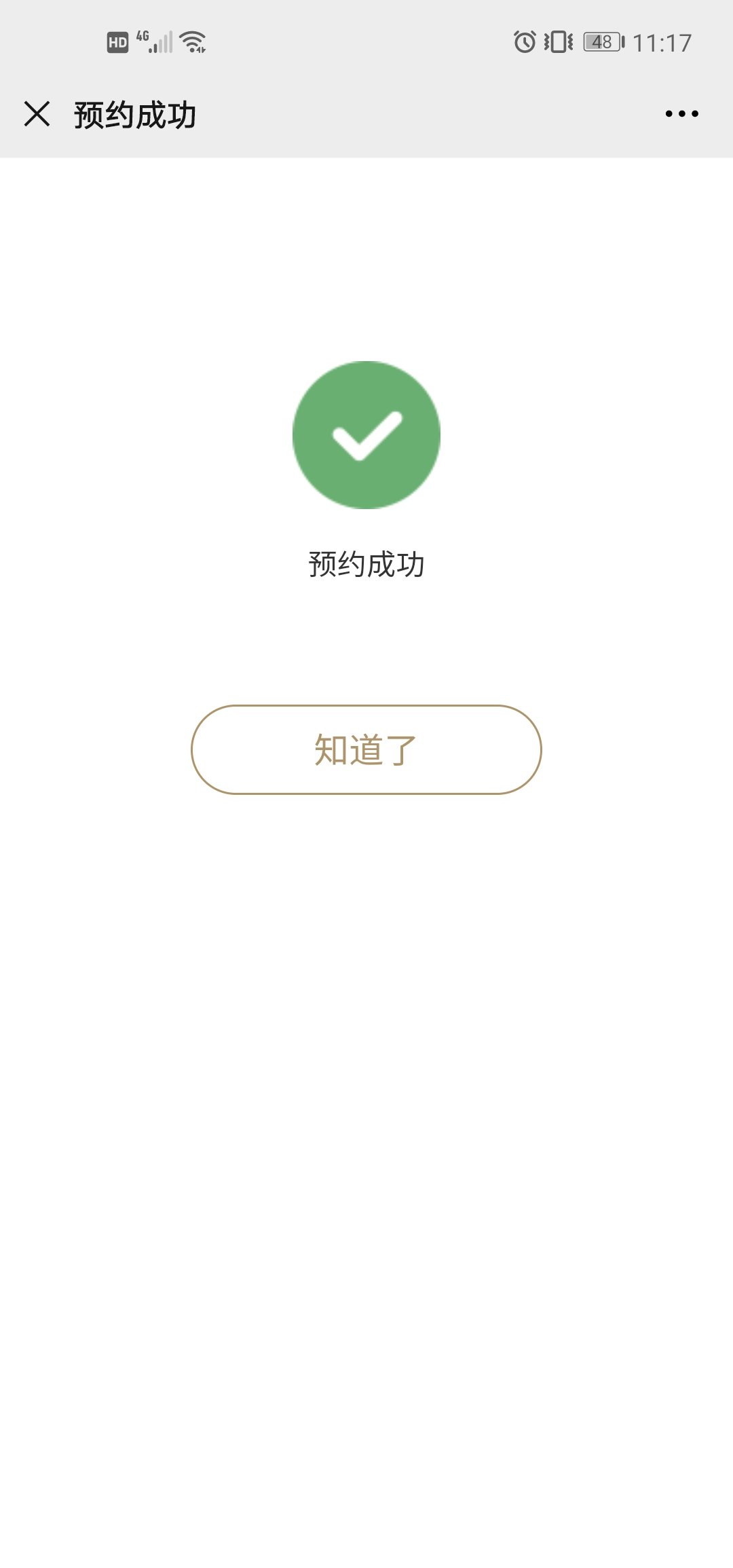Tap the 知道了 button
The image size is (733, 1568).
click(366, 749)
